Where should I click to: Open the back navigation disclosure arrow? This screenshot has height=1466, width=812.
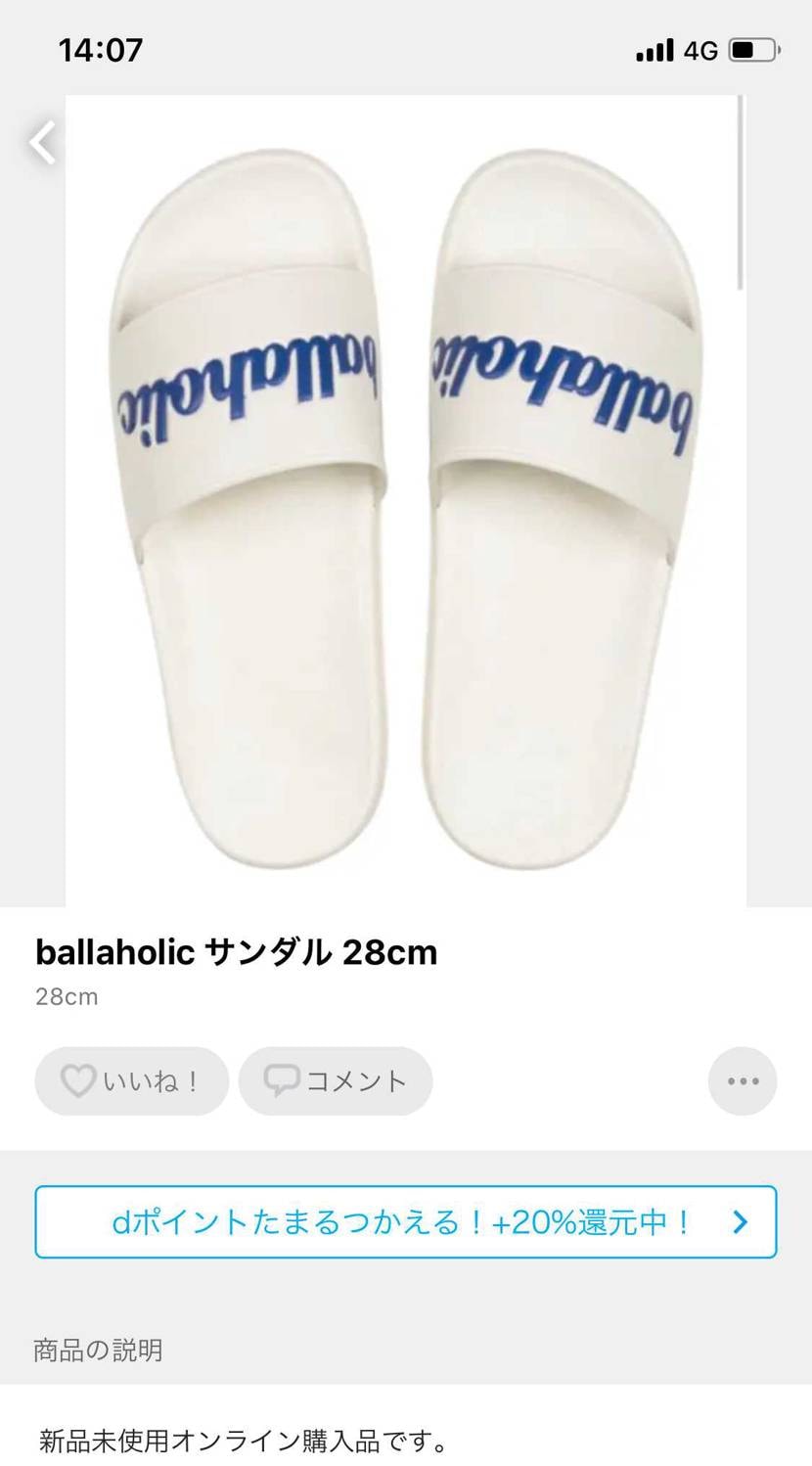[42, 142]
